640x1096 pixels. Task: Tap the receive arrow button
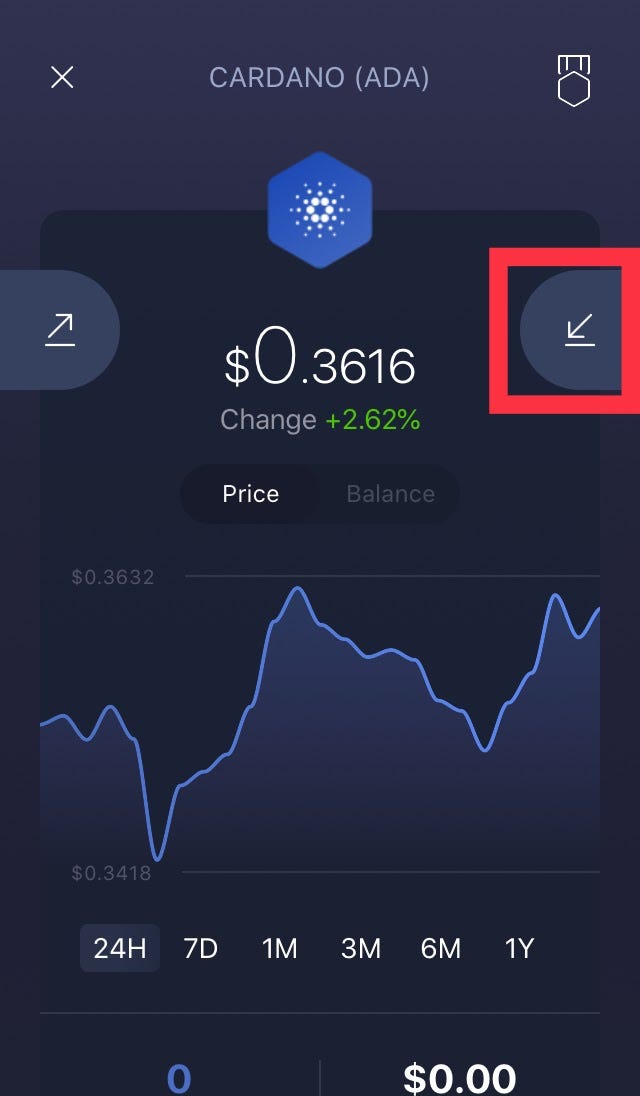coord(579,330)
